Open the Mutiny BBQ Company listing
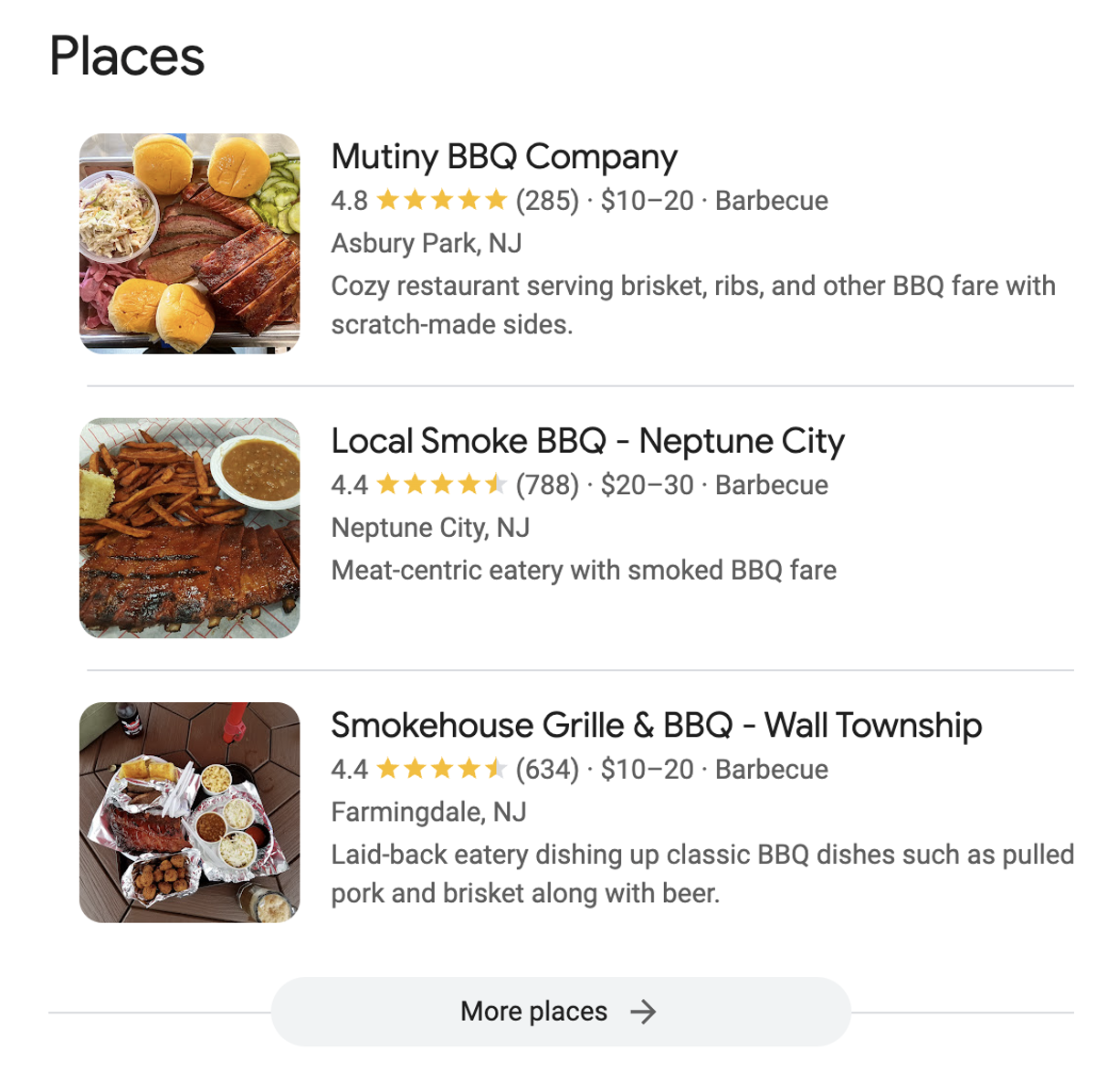The width and height of the screenshot is (1107, 1092). tap(504, 157)
